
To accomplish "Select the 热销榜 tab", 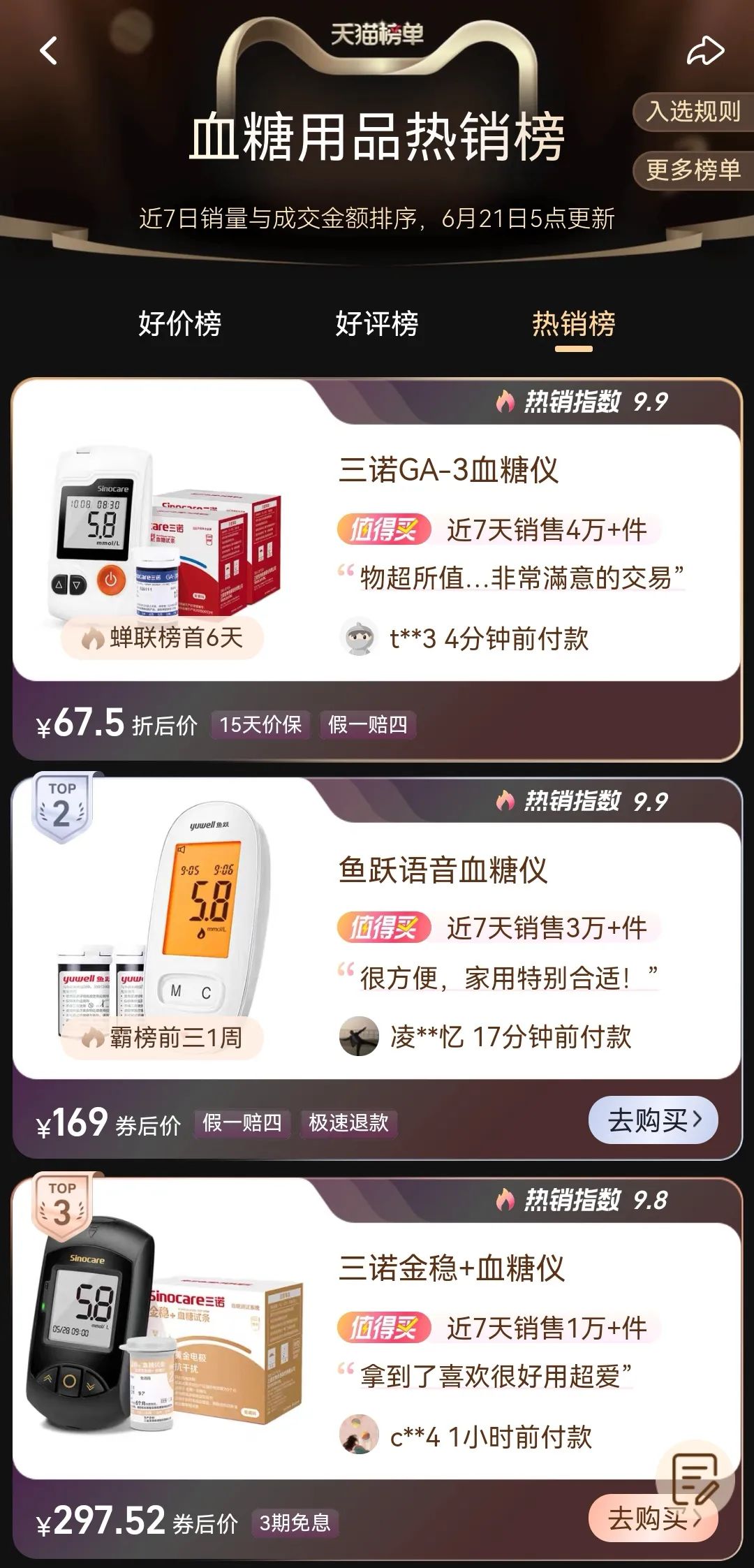I will click(573, 323).
